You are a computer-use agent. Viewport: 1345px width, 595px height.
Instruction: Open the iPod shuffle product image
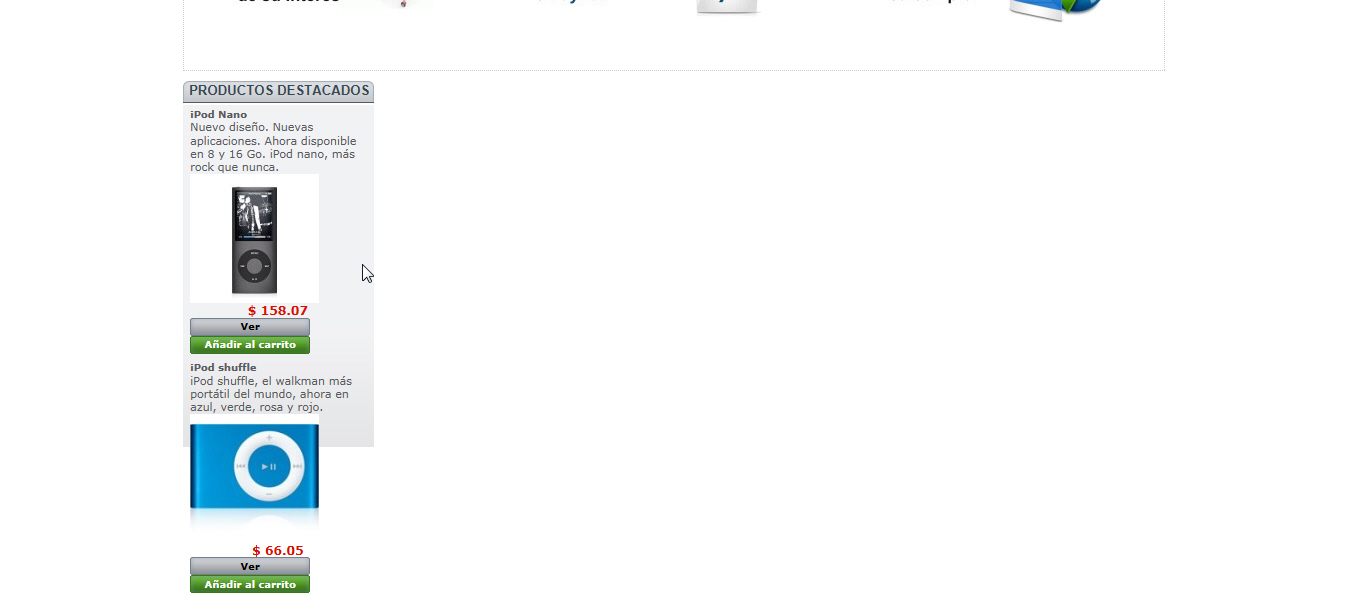pyautogui.click(x=254, y=470)
